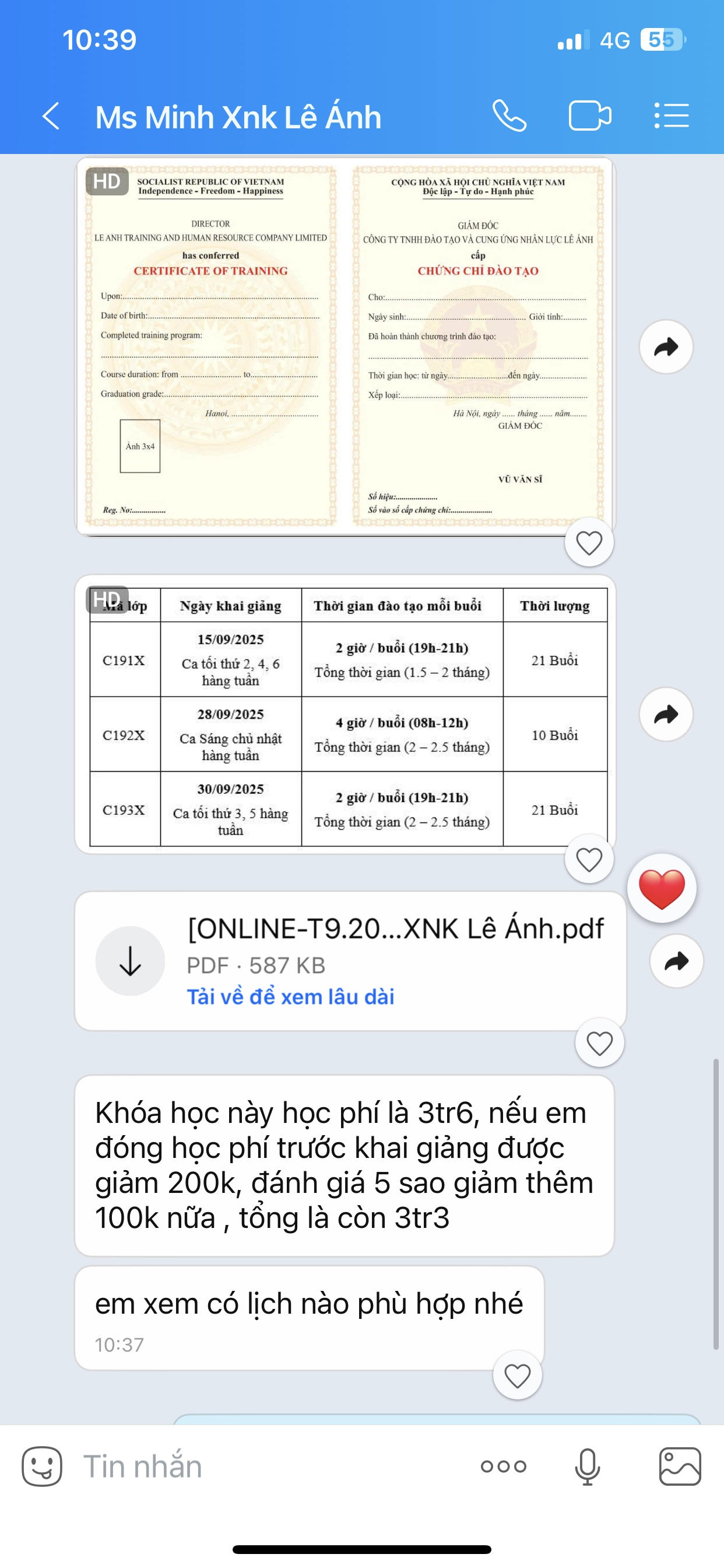This screenshot has width=724, height=1568.
Task: Send a quick red heart reaction
Action: pyautogui.click(x=661, y=888)
